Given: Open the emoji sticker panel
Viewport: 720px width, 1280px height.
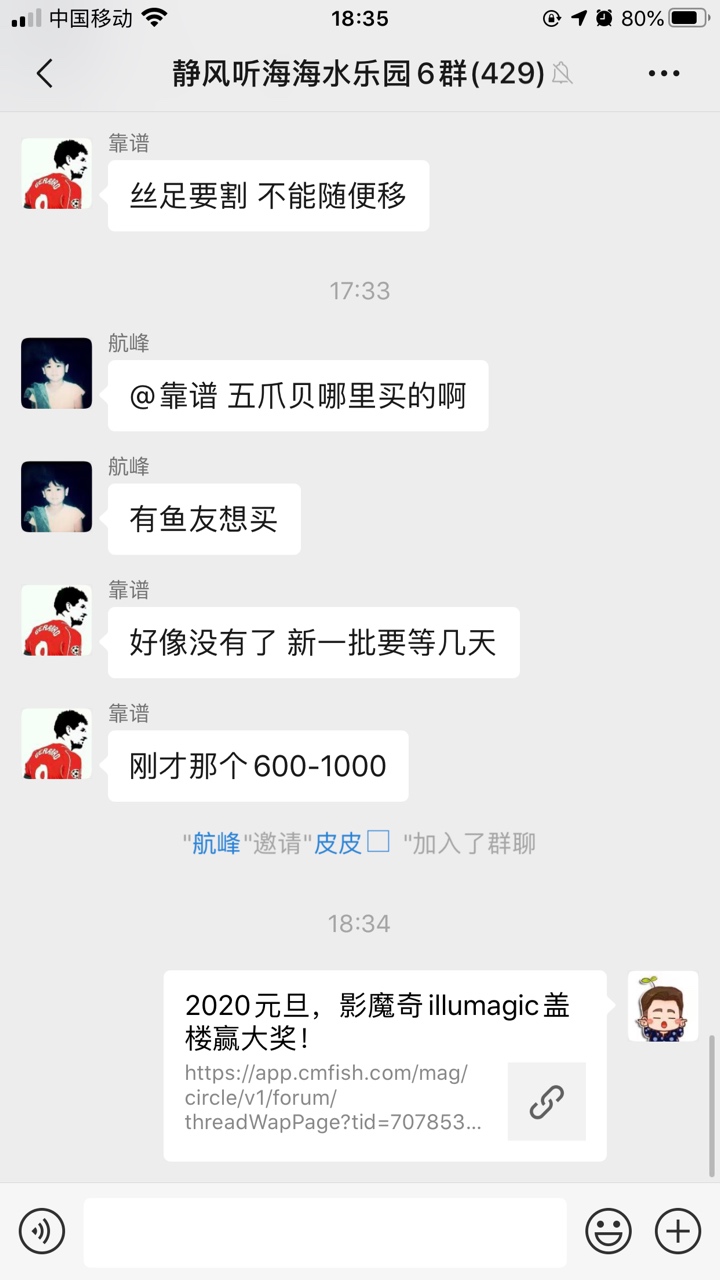Looking at the screenshot, I should [x=608, y=1231].
